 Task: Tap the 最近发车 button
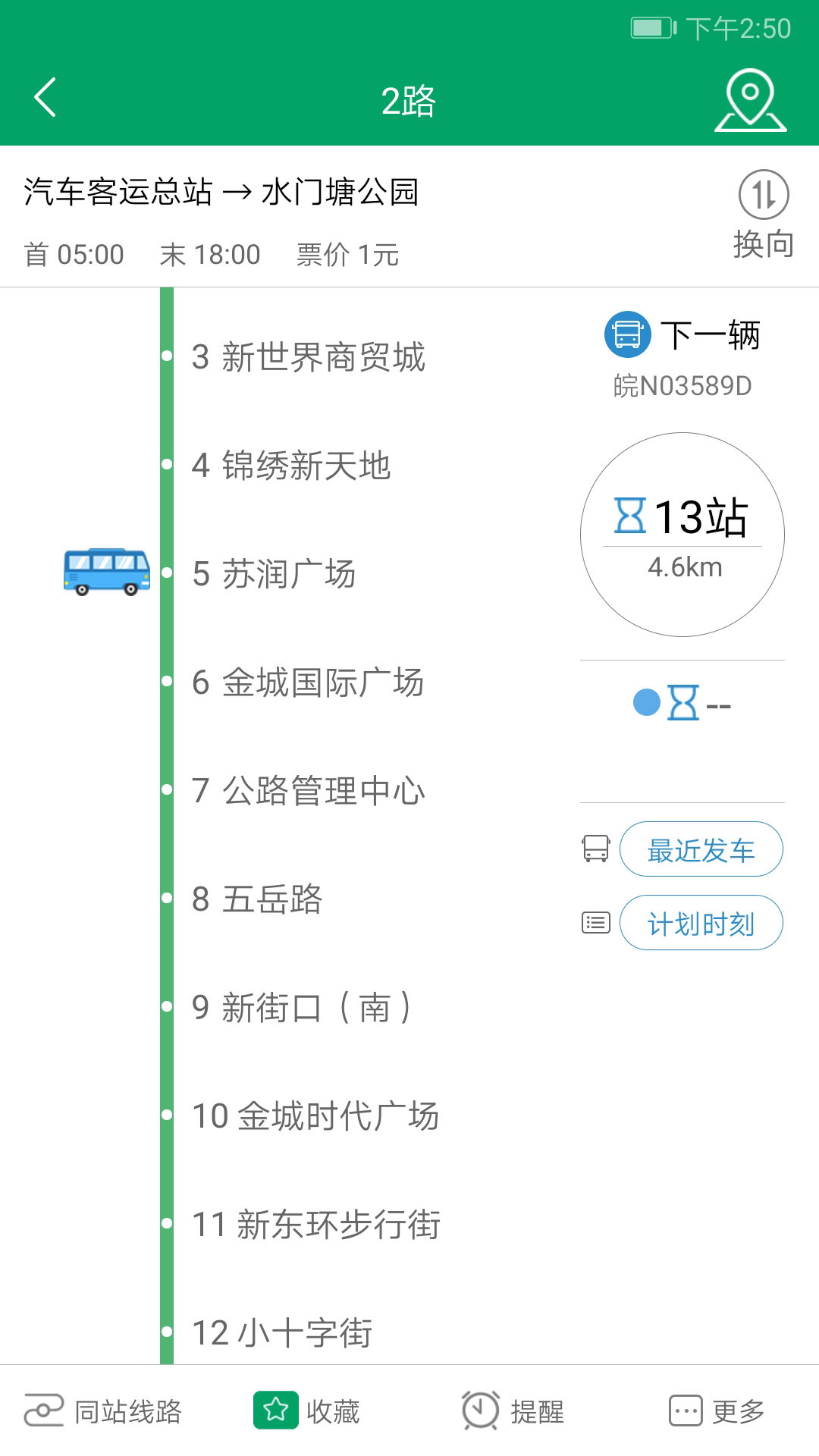(699, 849)
